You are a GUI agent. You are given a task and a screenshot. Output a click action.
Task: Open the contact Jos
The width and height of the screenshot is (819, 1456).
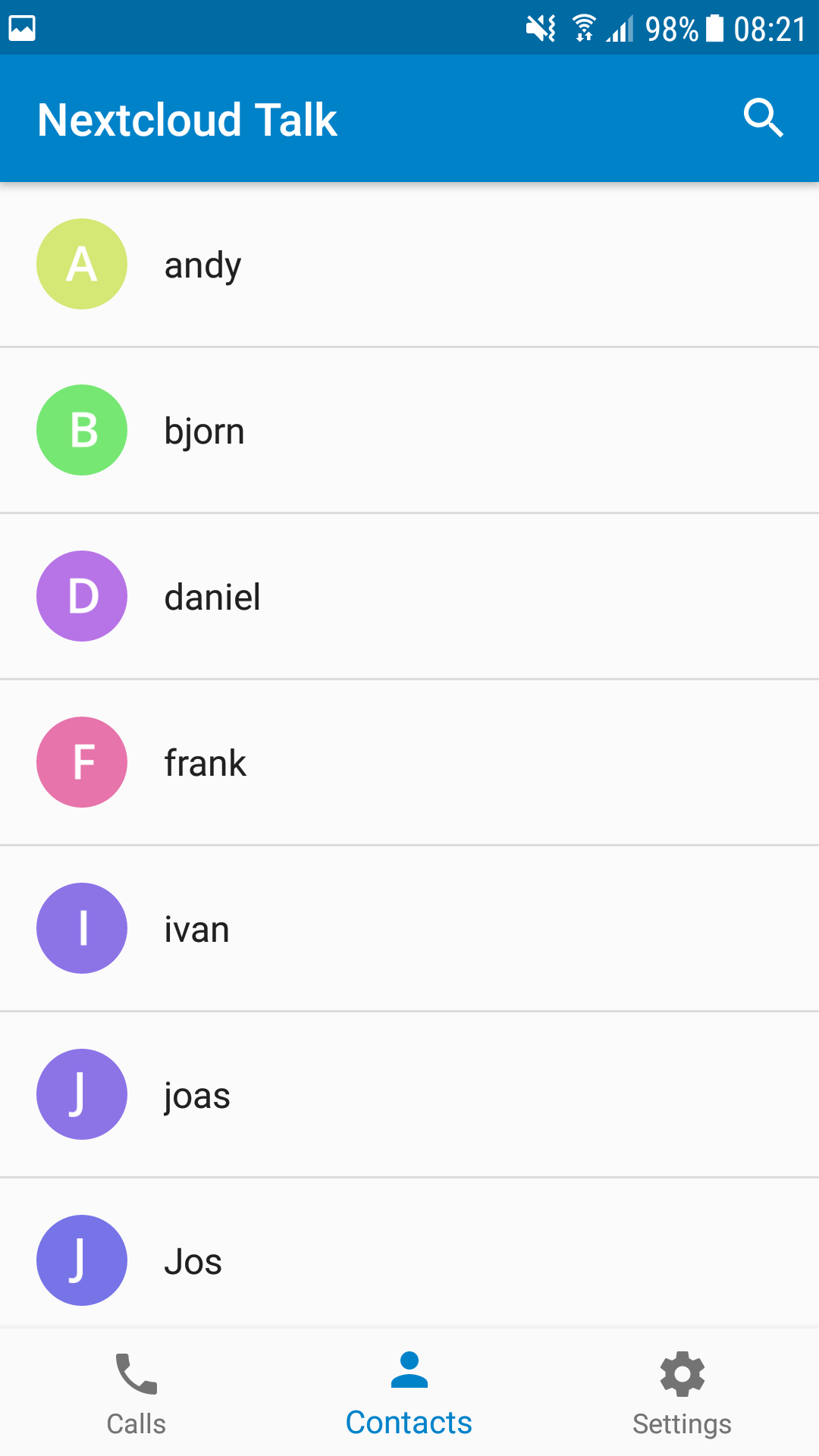pyautogui.click(x=409, y=1254)
